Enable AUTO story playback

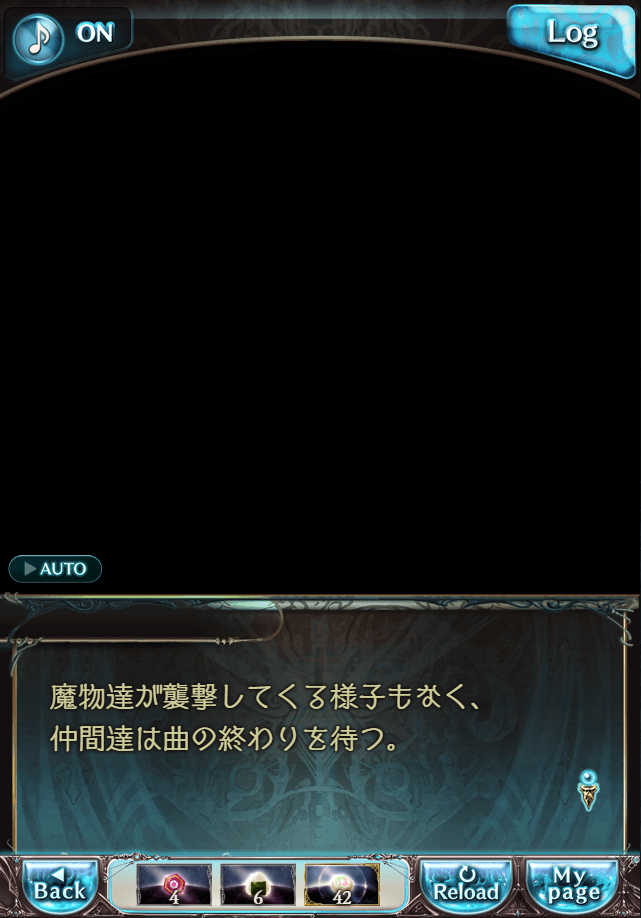point(55,569)
